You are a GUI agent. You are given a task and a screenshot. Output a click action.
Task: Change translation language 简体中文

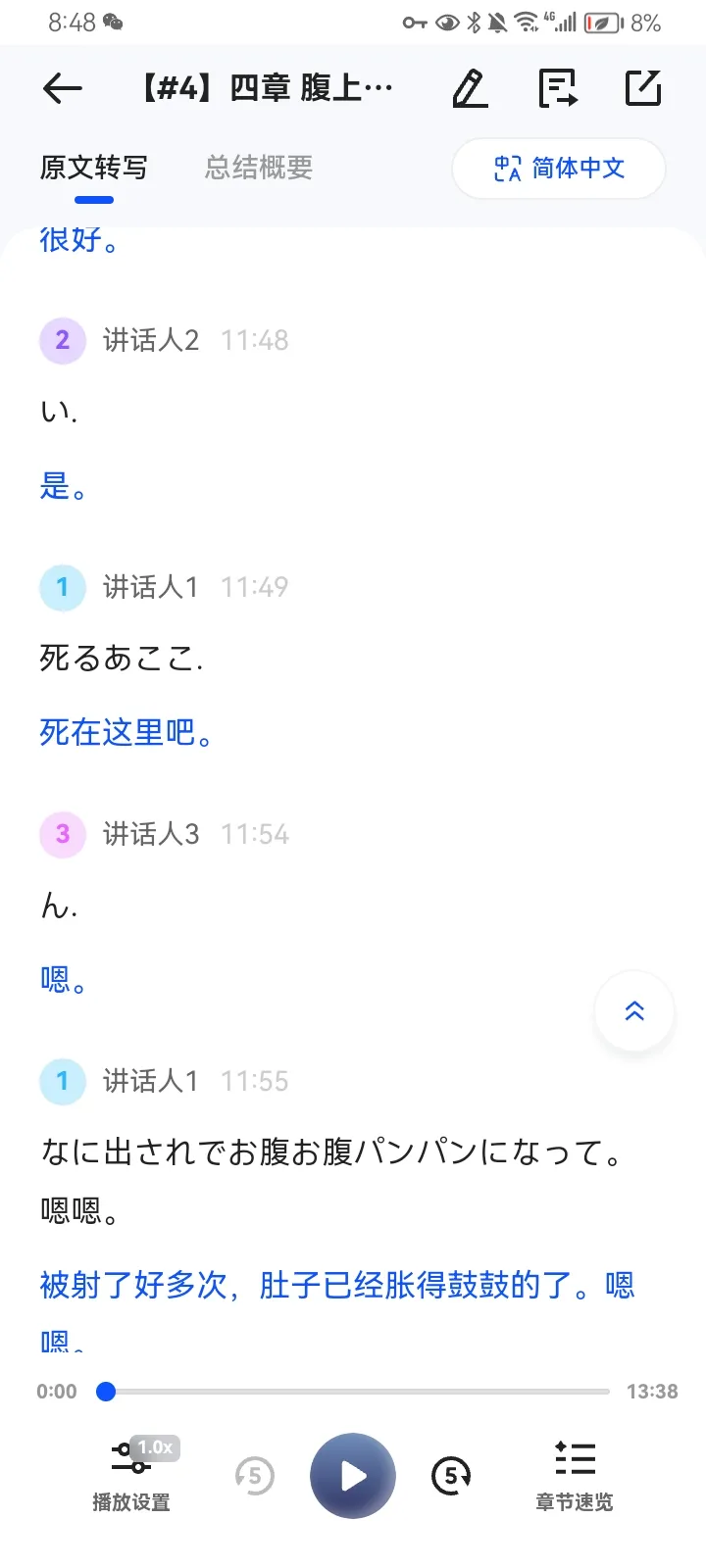[x=559, y=169]
